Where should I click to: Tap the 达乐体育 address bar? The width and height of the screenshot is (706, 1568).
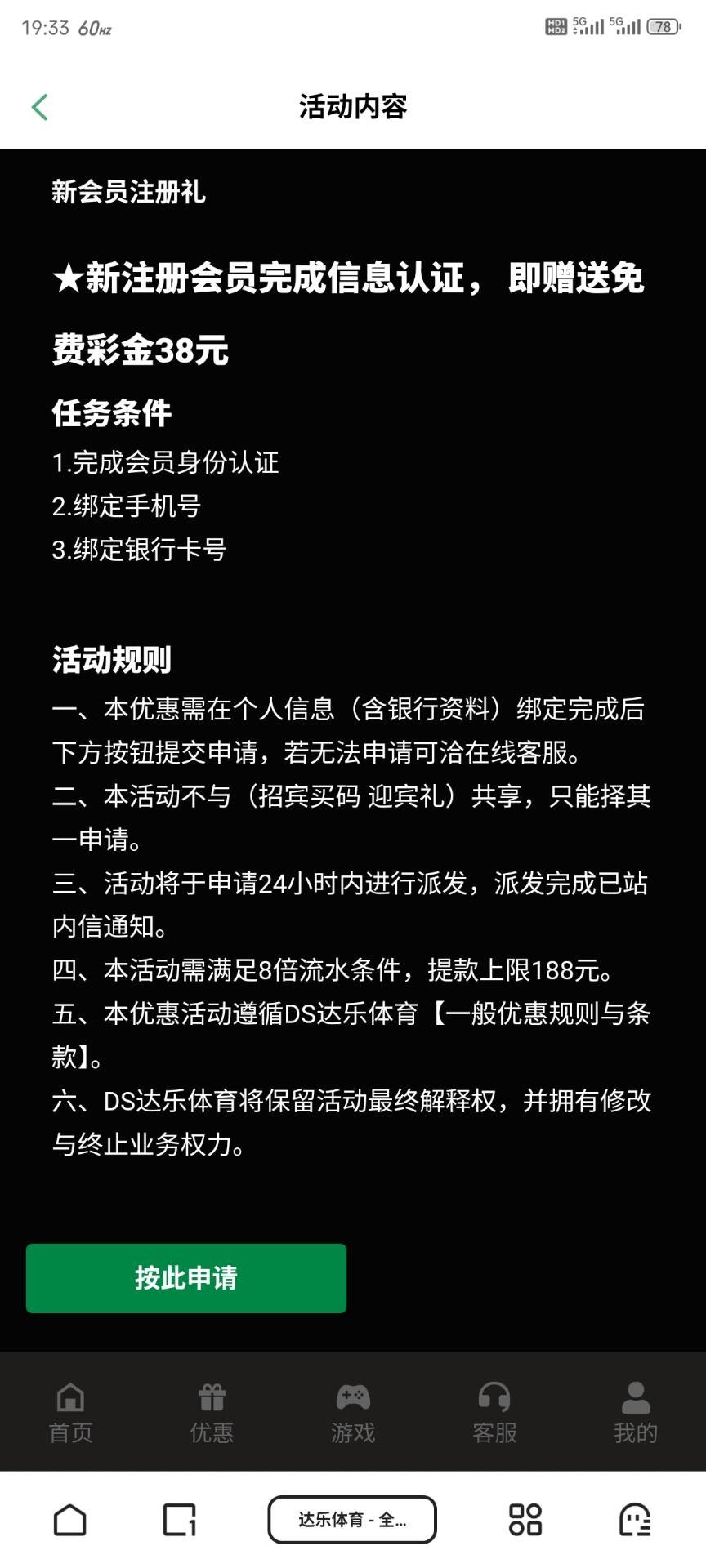[352, 1520]
